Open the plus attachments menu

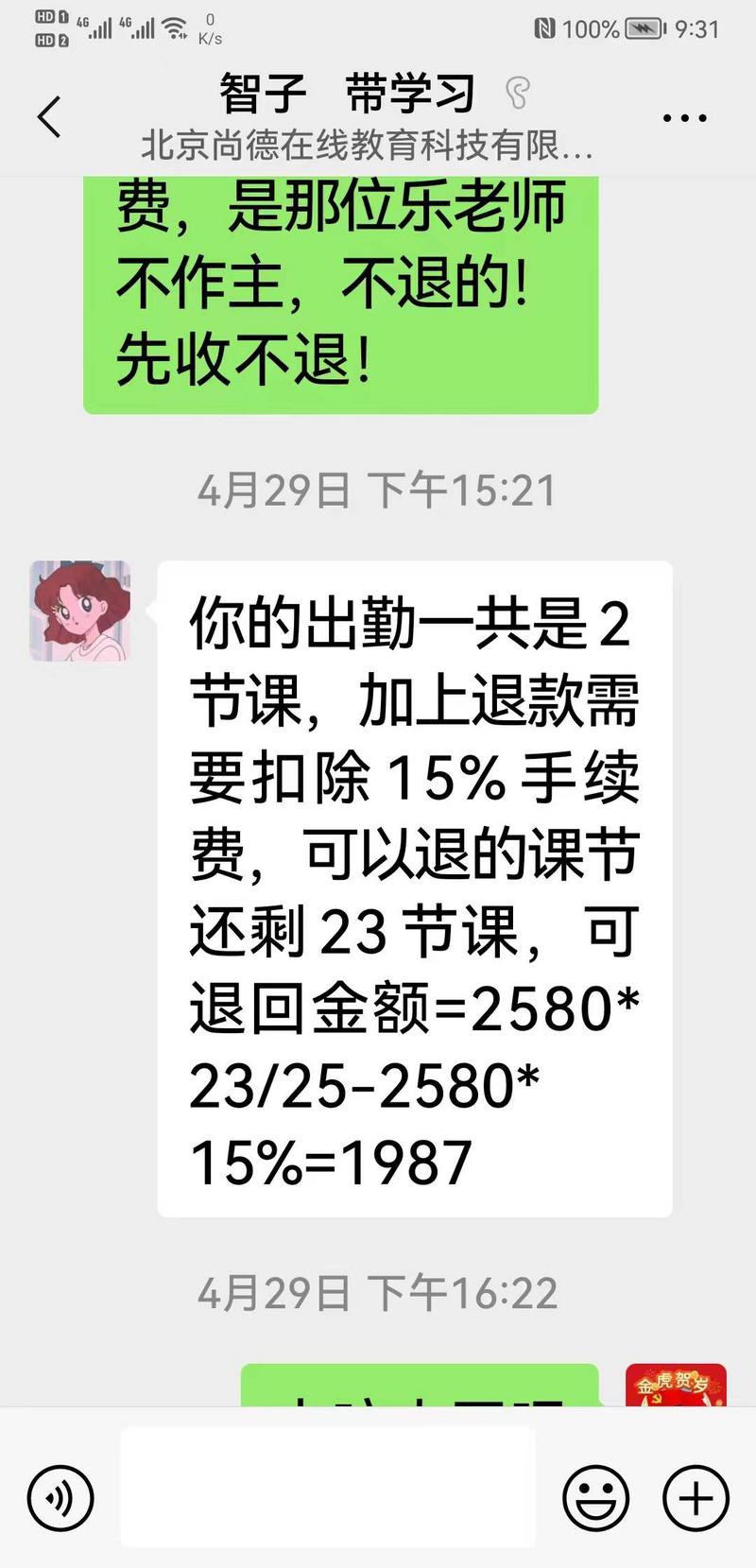(x=696, y=1498)
